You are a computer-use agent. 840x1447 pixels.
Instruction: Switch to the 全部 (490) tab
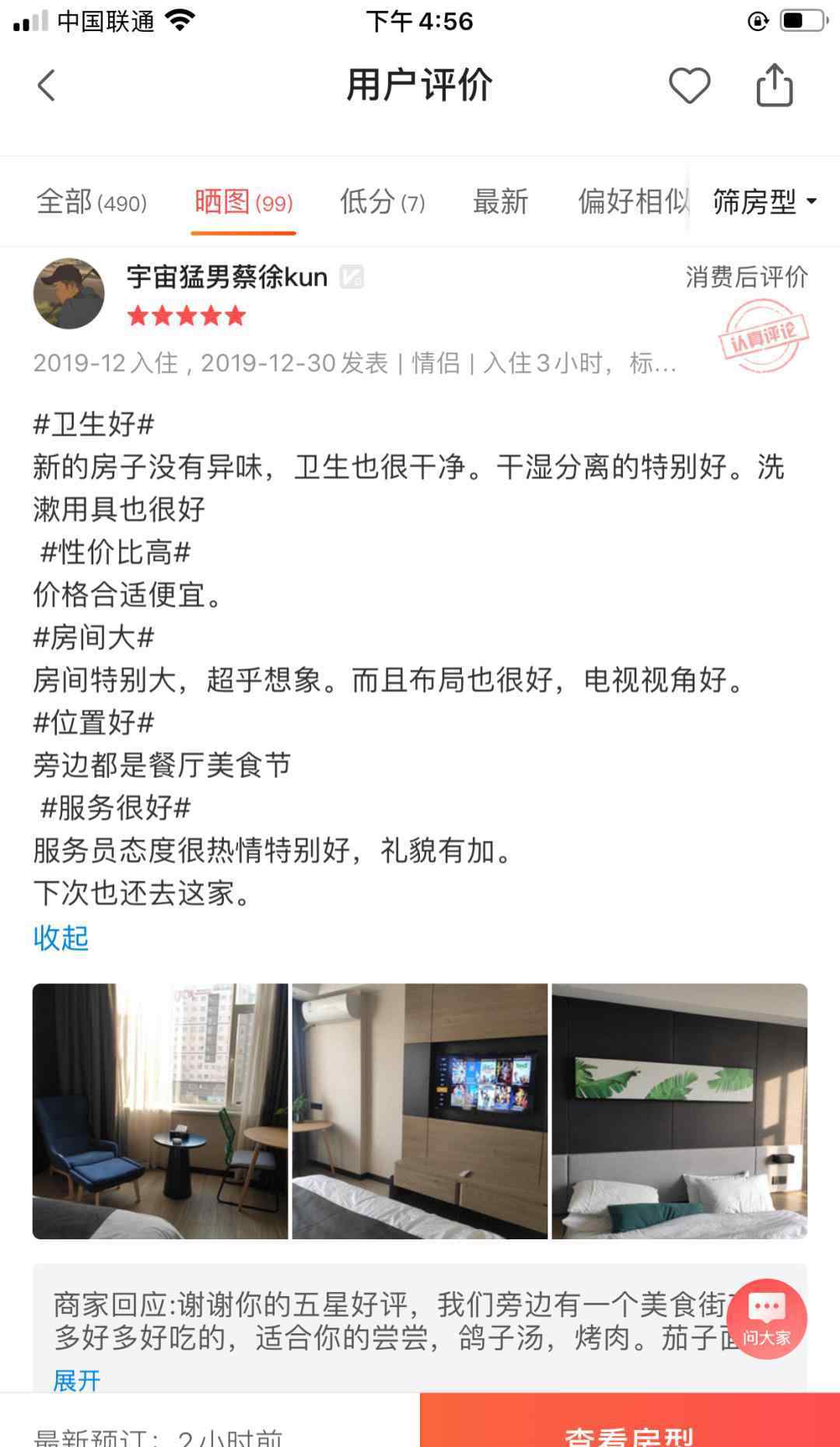92,202
